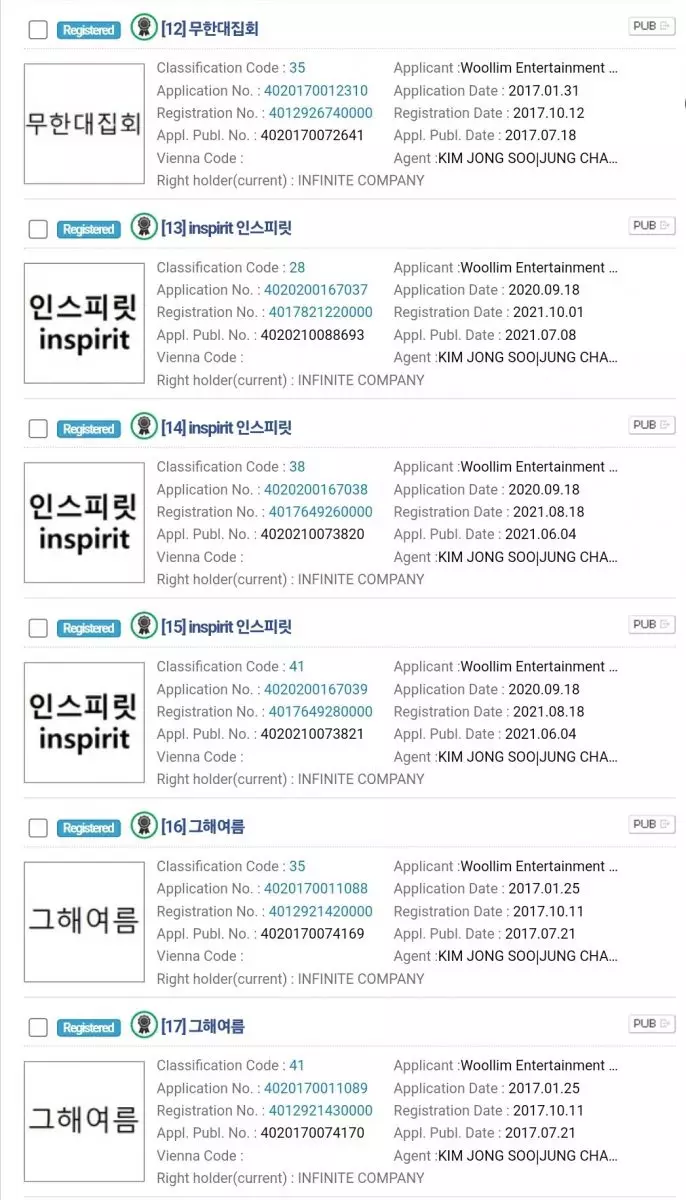
Task: Open the title link [16] 그해여름
Action: click(203, 827)
